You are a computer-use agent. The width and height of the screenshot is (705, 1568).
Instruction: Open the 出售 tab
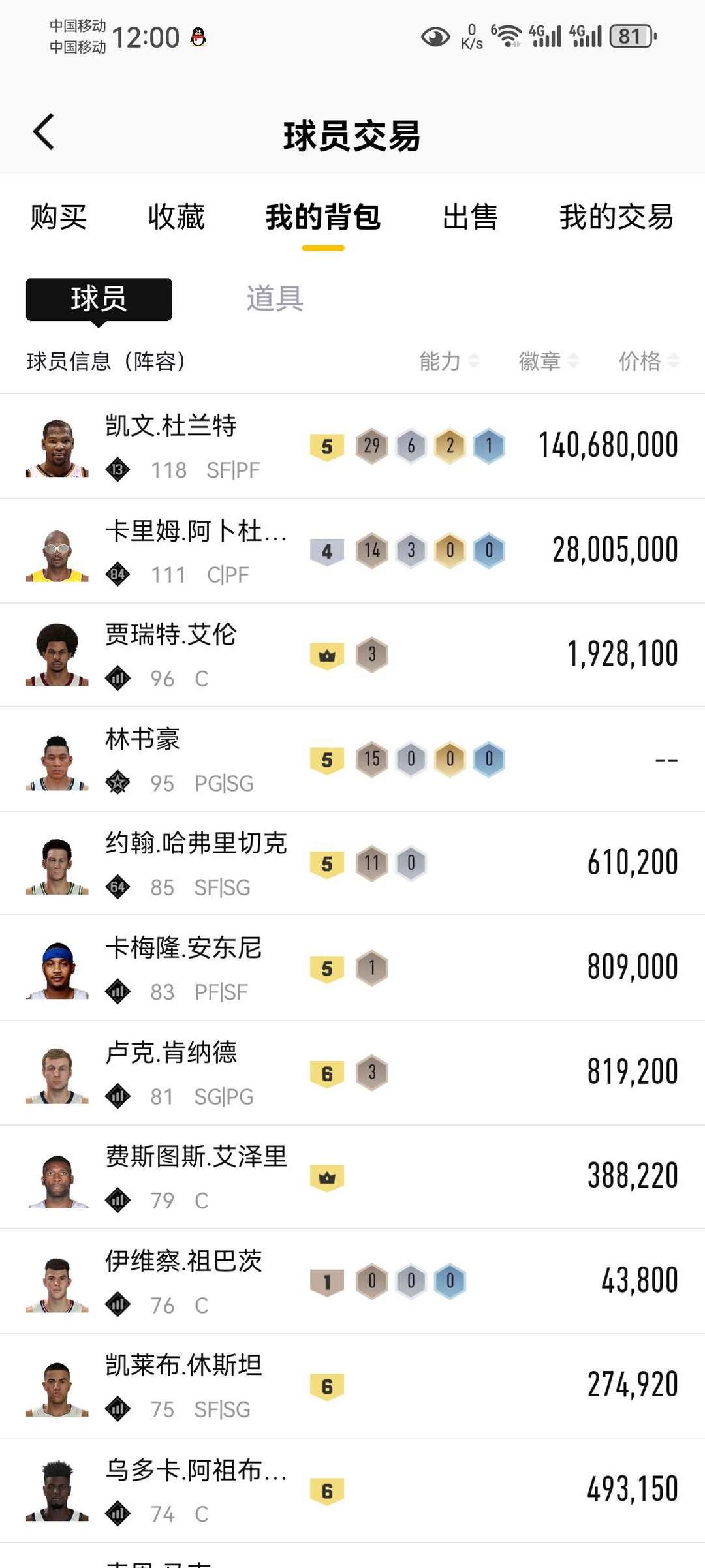point(470,217)
